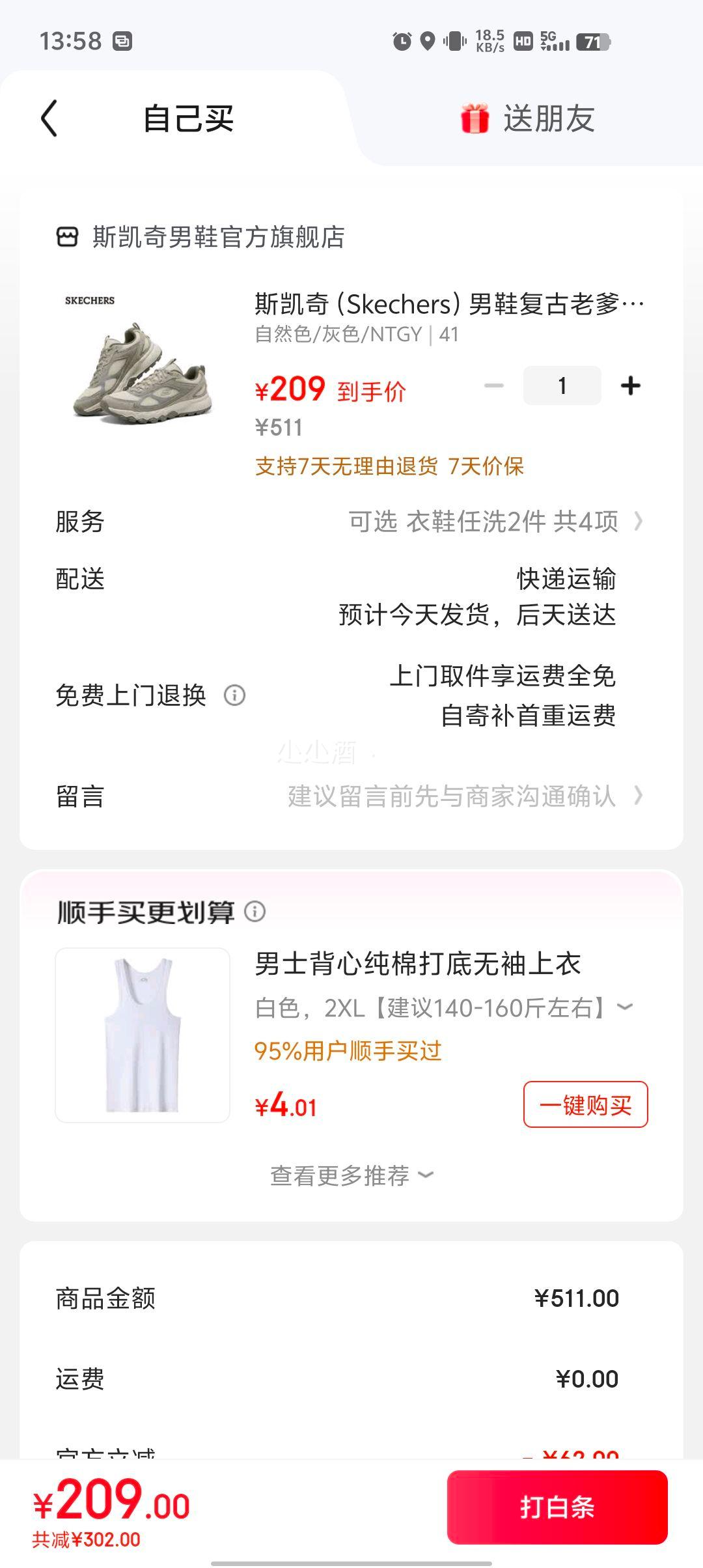The image size is (703, 1568).
Task: Increase shoe quantity with the plus button
Action: [630, 386]
